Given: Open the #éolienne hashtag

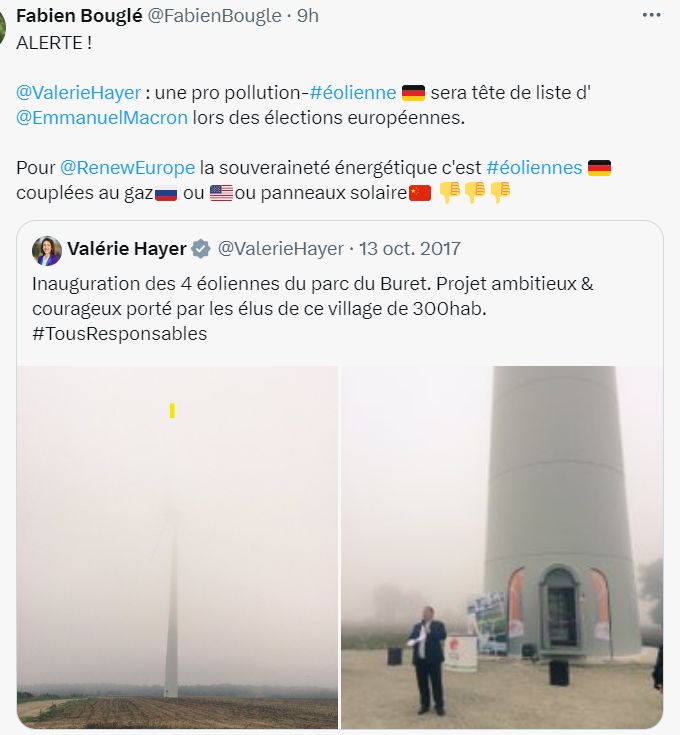Looking at the screenshot, I should [x=353, y=93].
